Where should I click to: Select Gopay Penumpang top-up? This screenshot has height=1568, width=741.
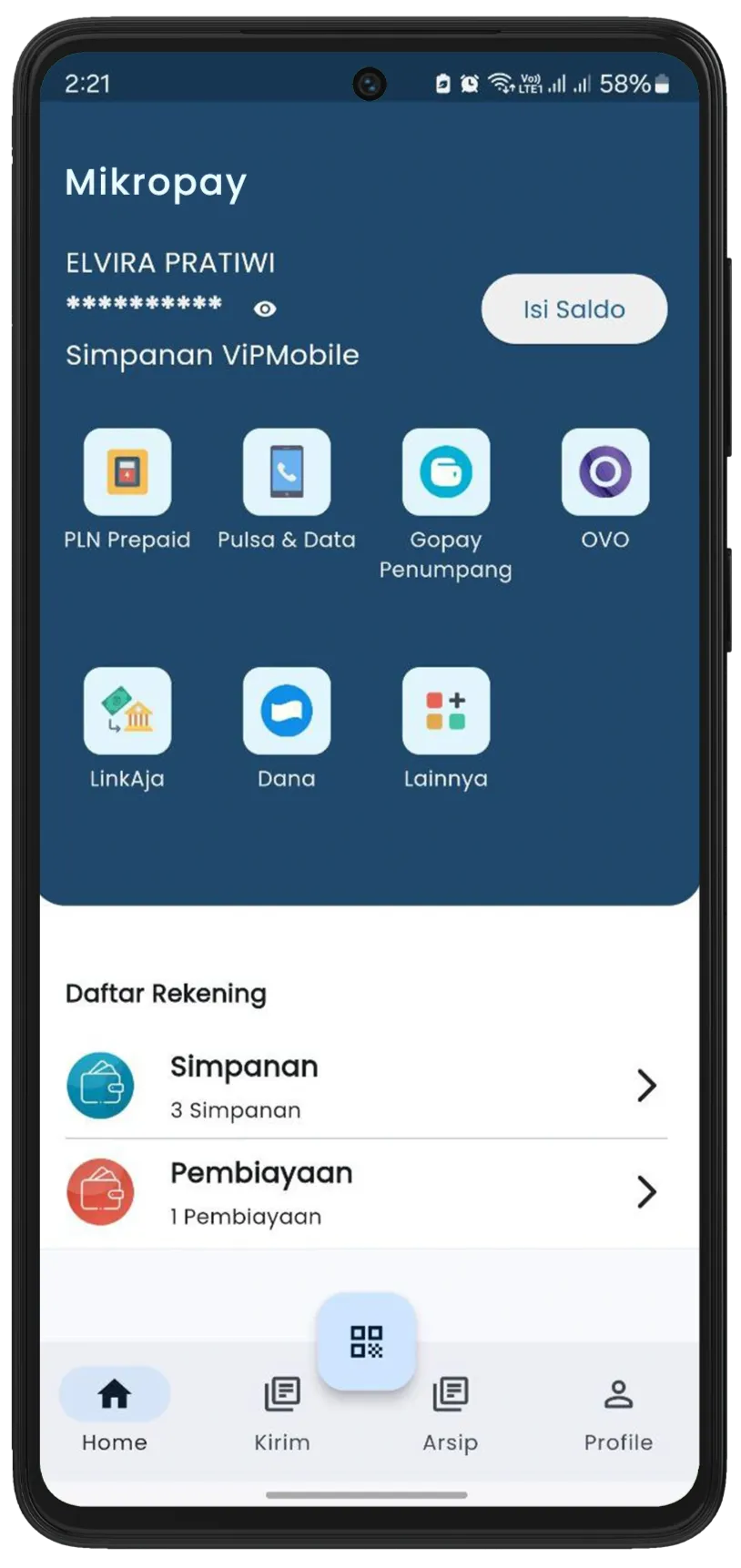[x=446, y=473]
